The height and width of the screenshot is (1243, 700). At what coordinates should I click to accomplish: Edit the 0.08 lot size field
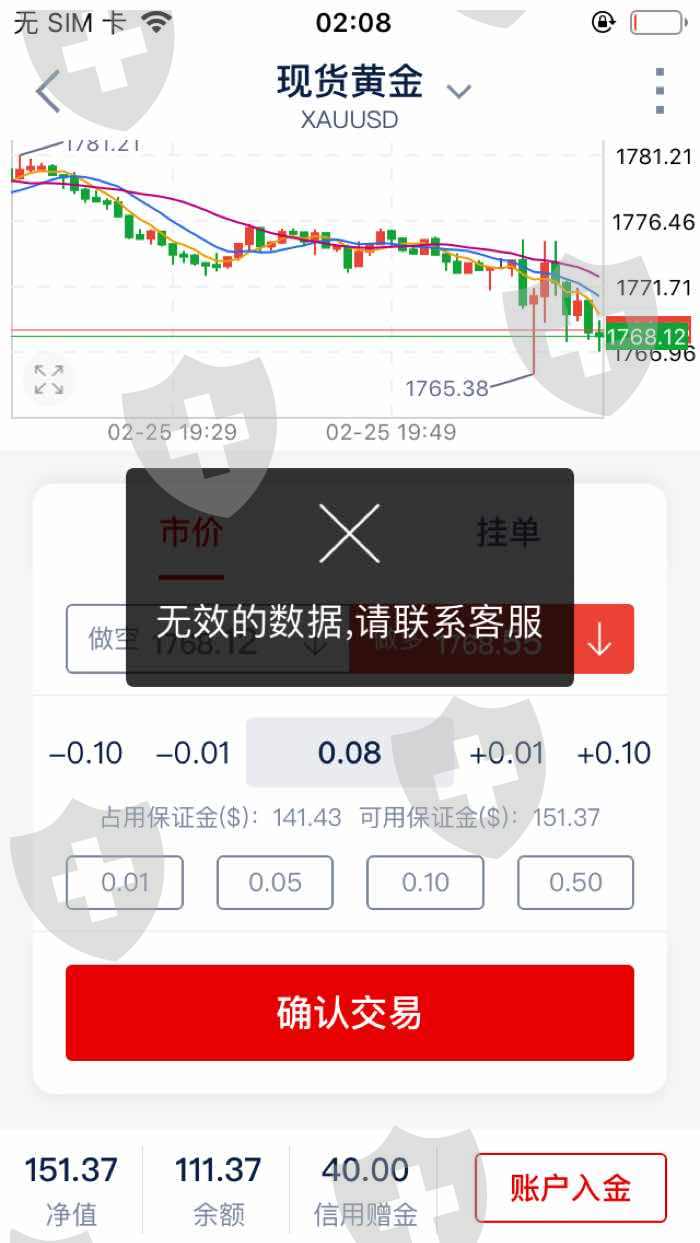point(350,752)
